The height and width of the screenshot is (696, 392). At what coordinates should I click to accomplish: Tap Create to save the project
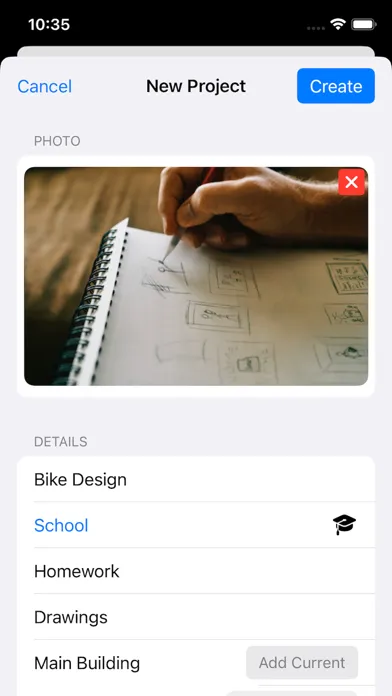coord(336,86)
